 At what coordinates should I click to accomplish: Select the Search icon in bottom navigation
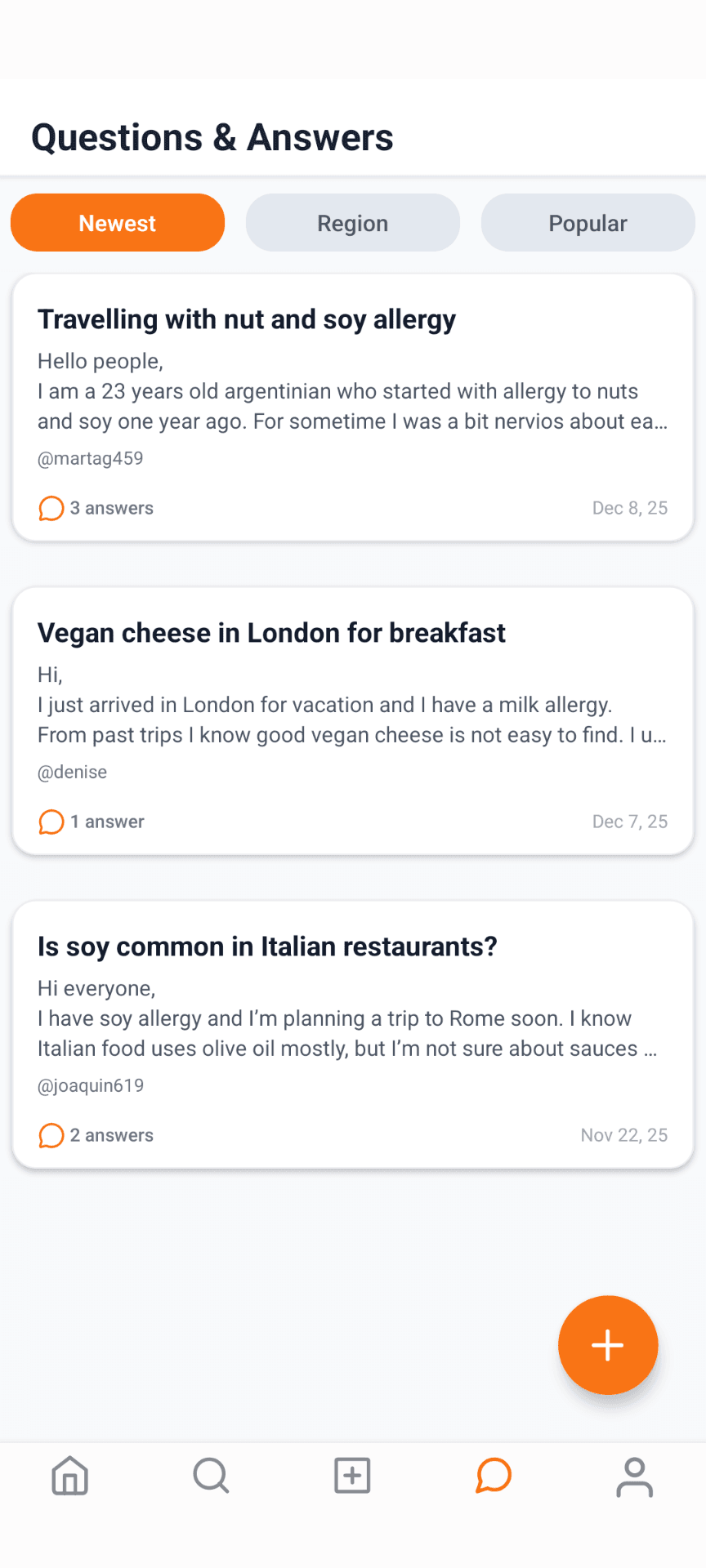(211, 1476)
